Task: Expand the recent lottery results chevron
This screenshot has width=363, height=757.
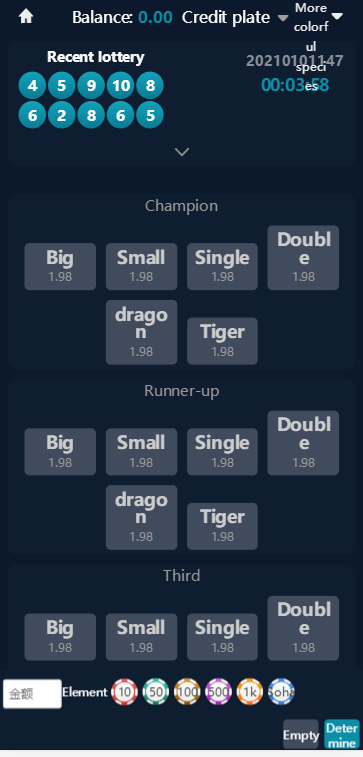Action: (x=182, y=152)
